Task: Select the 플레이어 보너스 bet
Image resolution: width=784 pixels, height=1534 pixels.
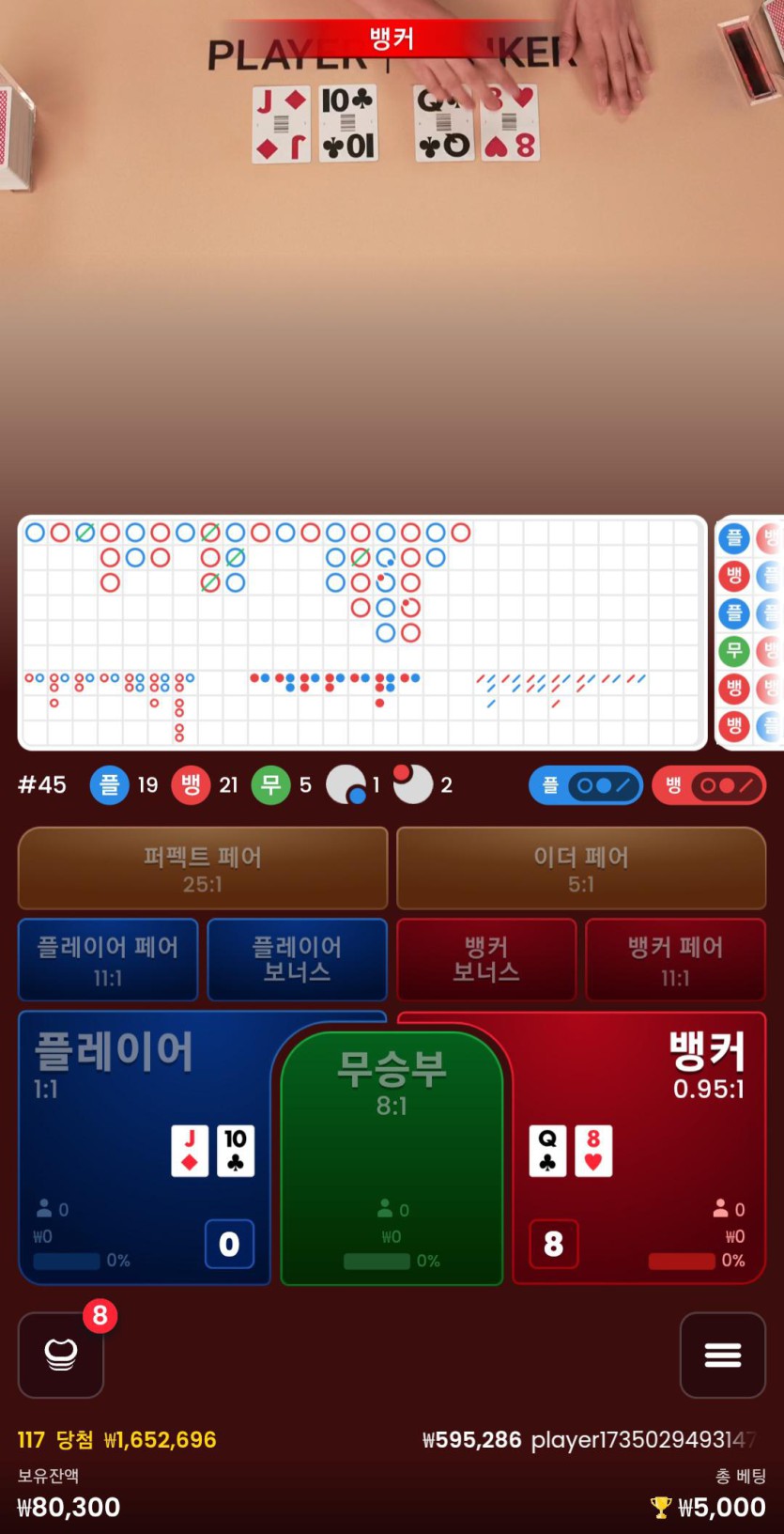Action: [297, 960]
